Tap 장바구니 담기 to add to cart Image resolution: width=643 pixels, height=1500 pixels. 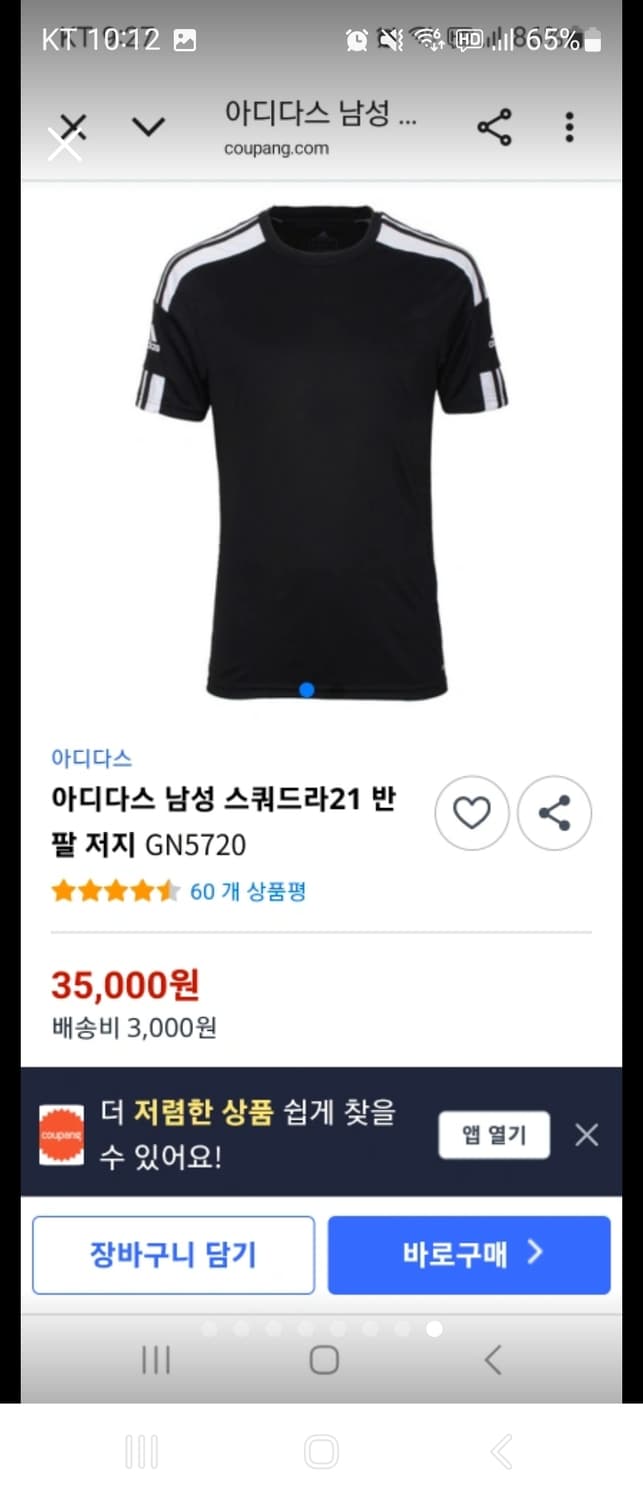[174, 1254]
